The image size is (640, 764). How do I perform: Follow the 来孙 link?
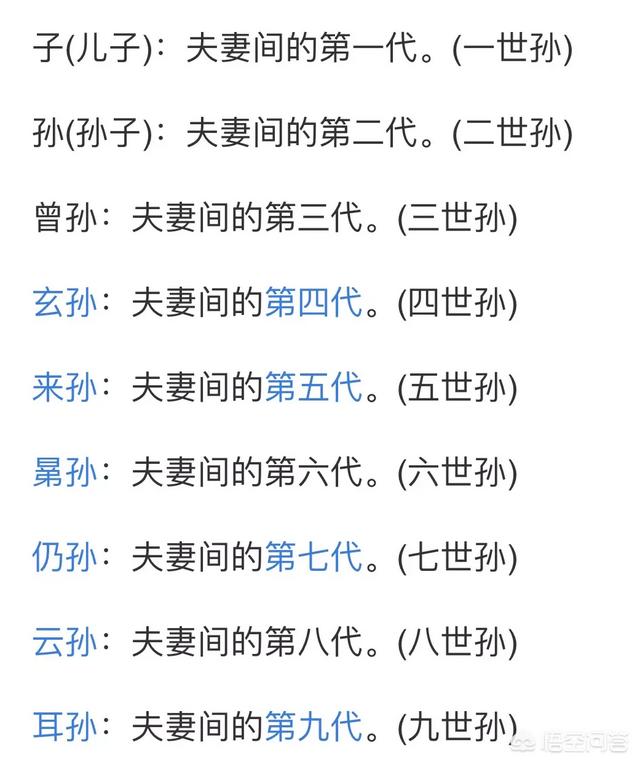(65, 387)
